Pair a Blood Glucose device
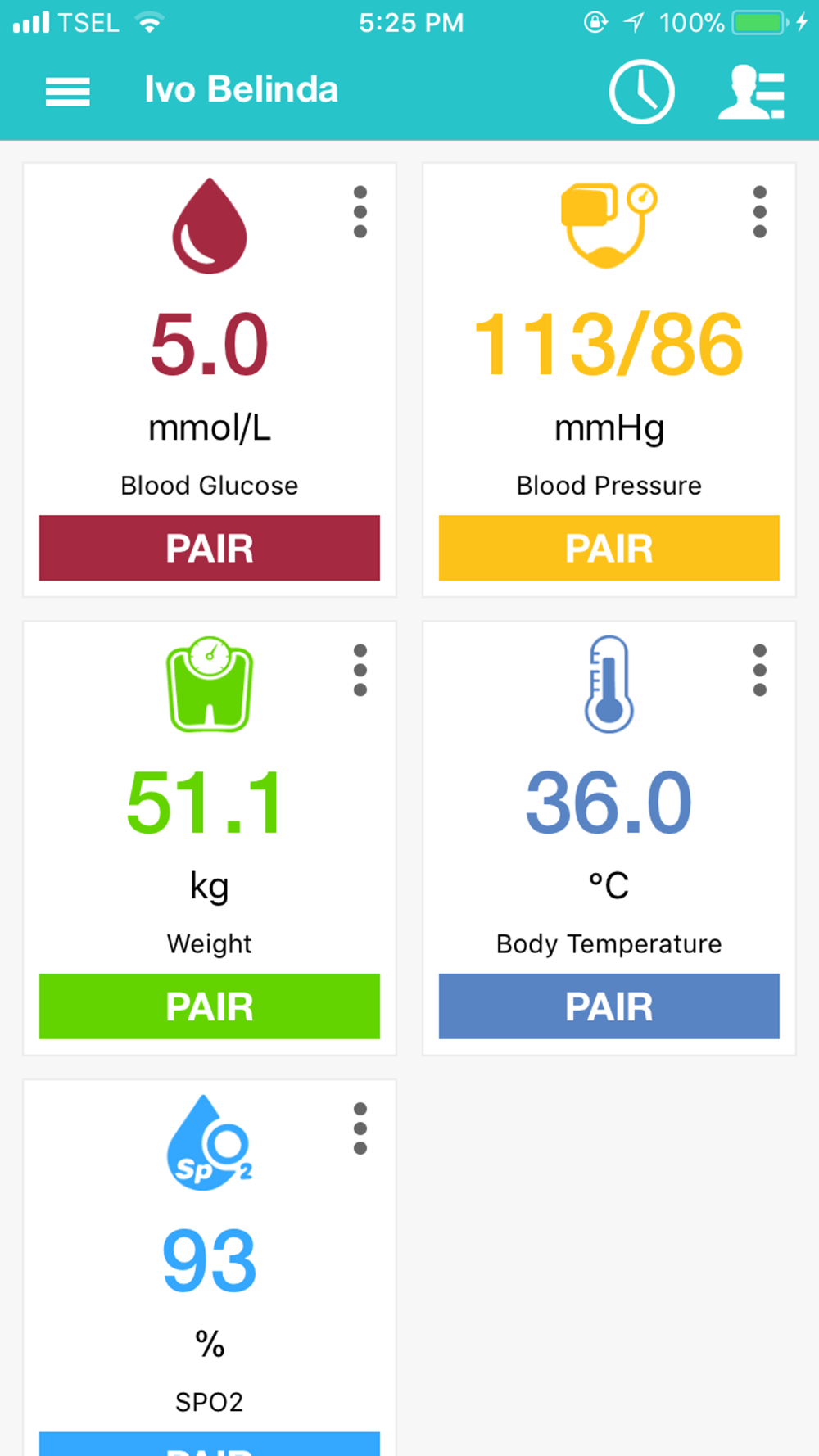This screenshot has width=819, height=1456. click(210, 548)
